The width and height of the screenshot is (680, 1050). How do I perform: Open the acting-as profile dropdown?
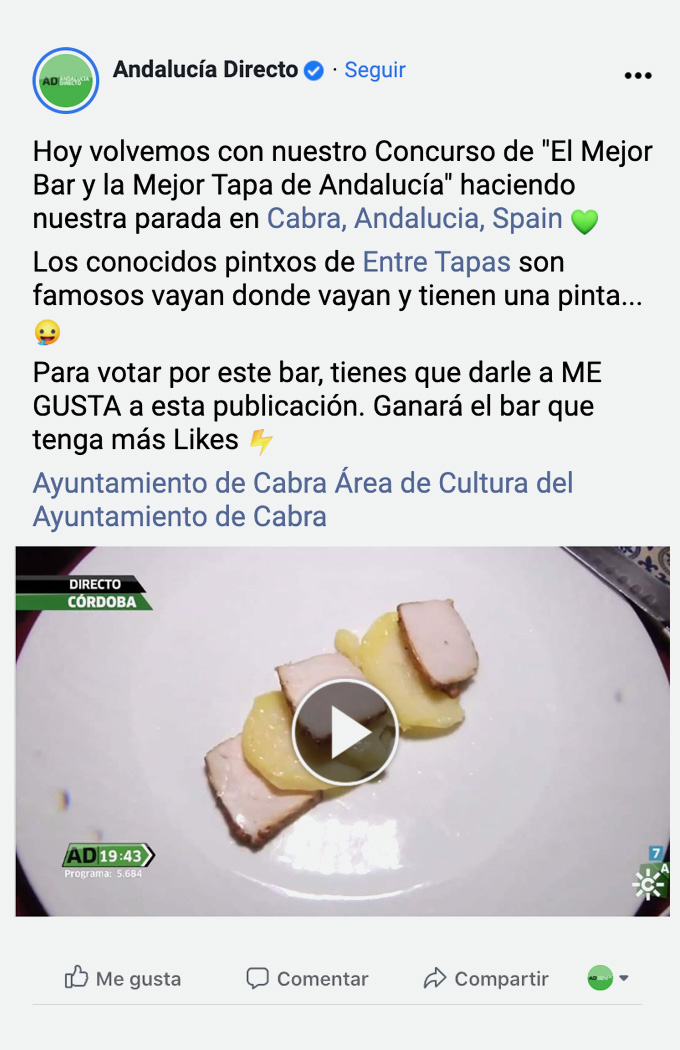click(609, 978)
